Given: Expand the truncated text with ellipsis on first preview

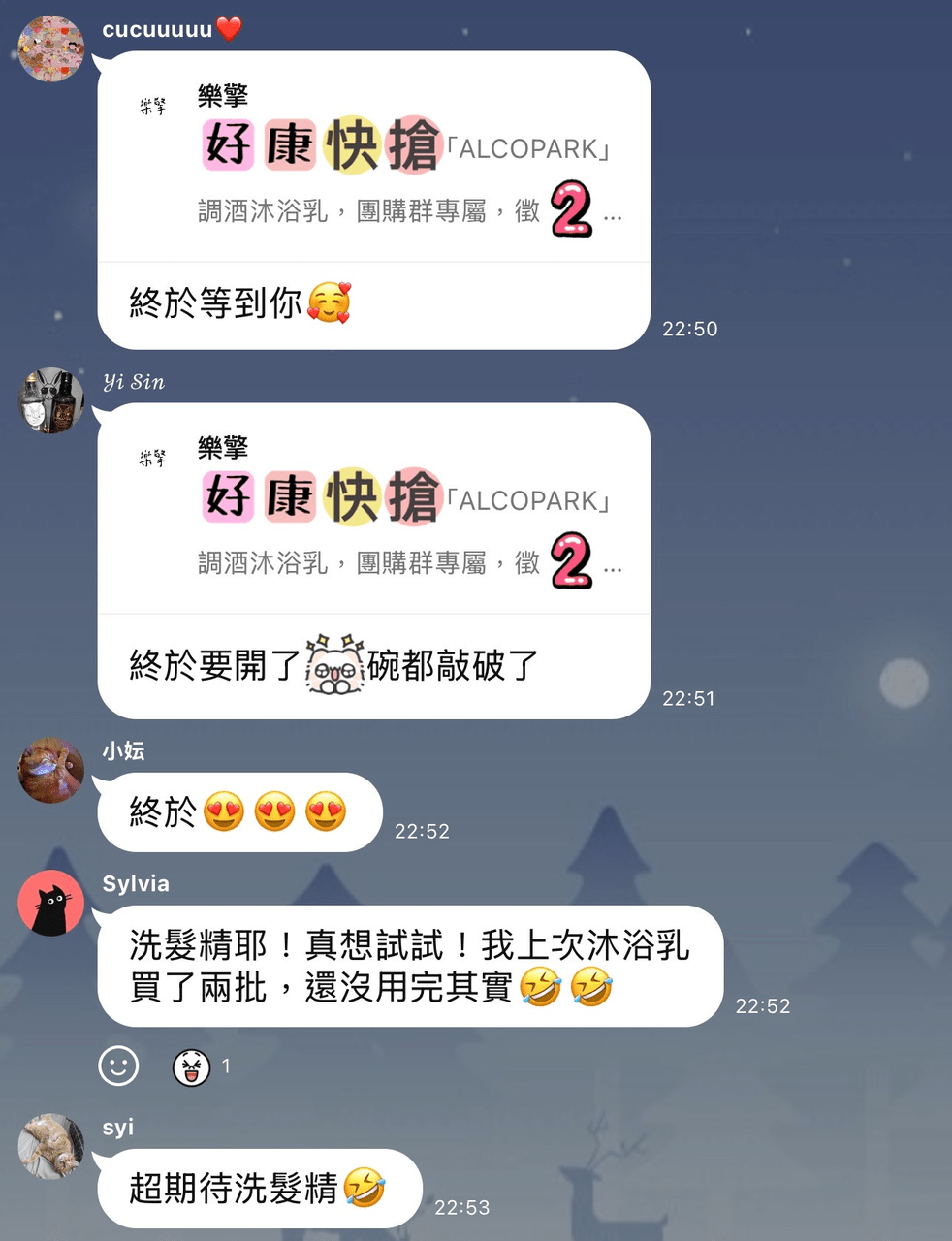Looking at the screenshot, I should [614, 215].
